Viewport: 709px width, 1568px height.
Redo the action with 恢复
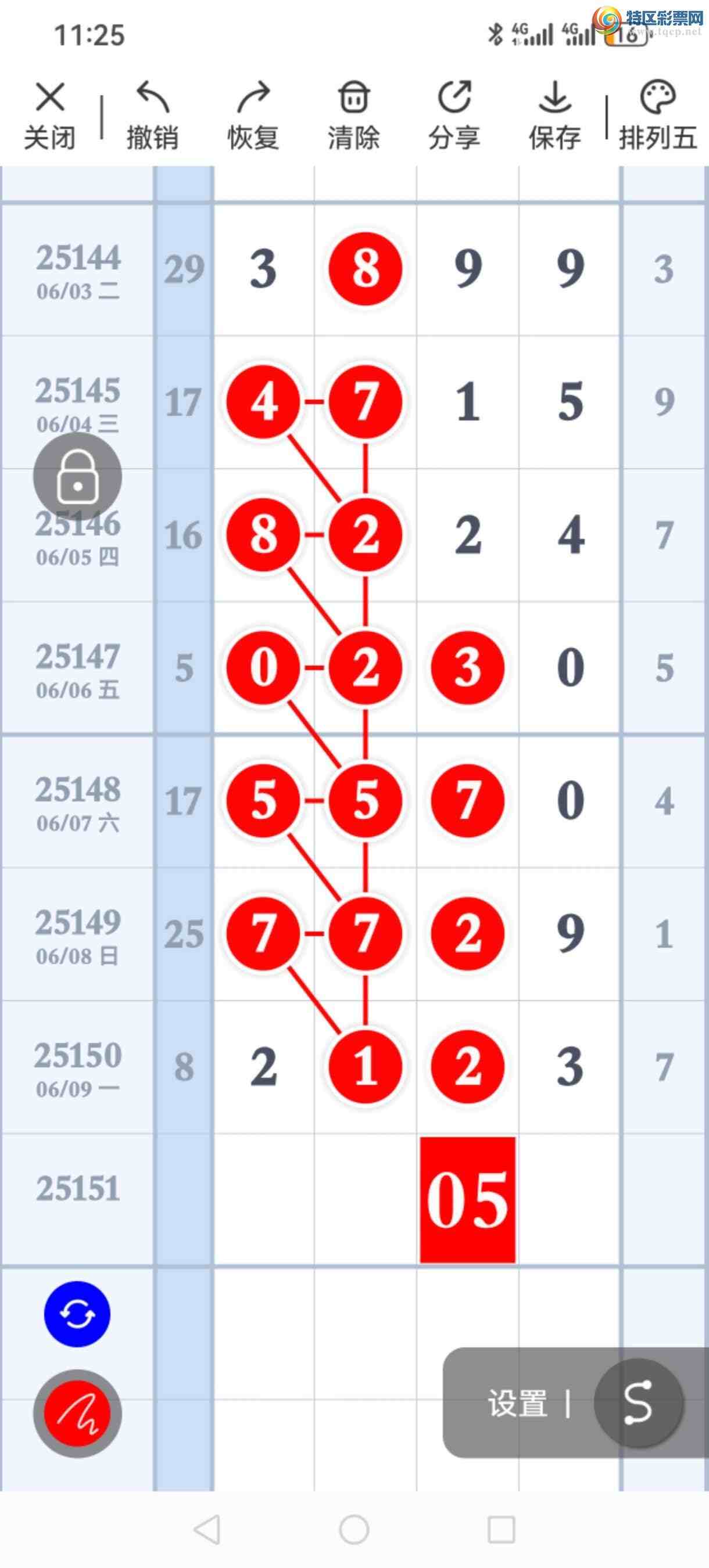click(x=253, y=116)
